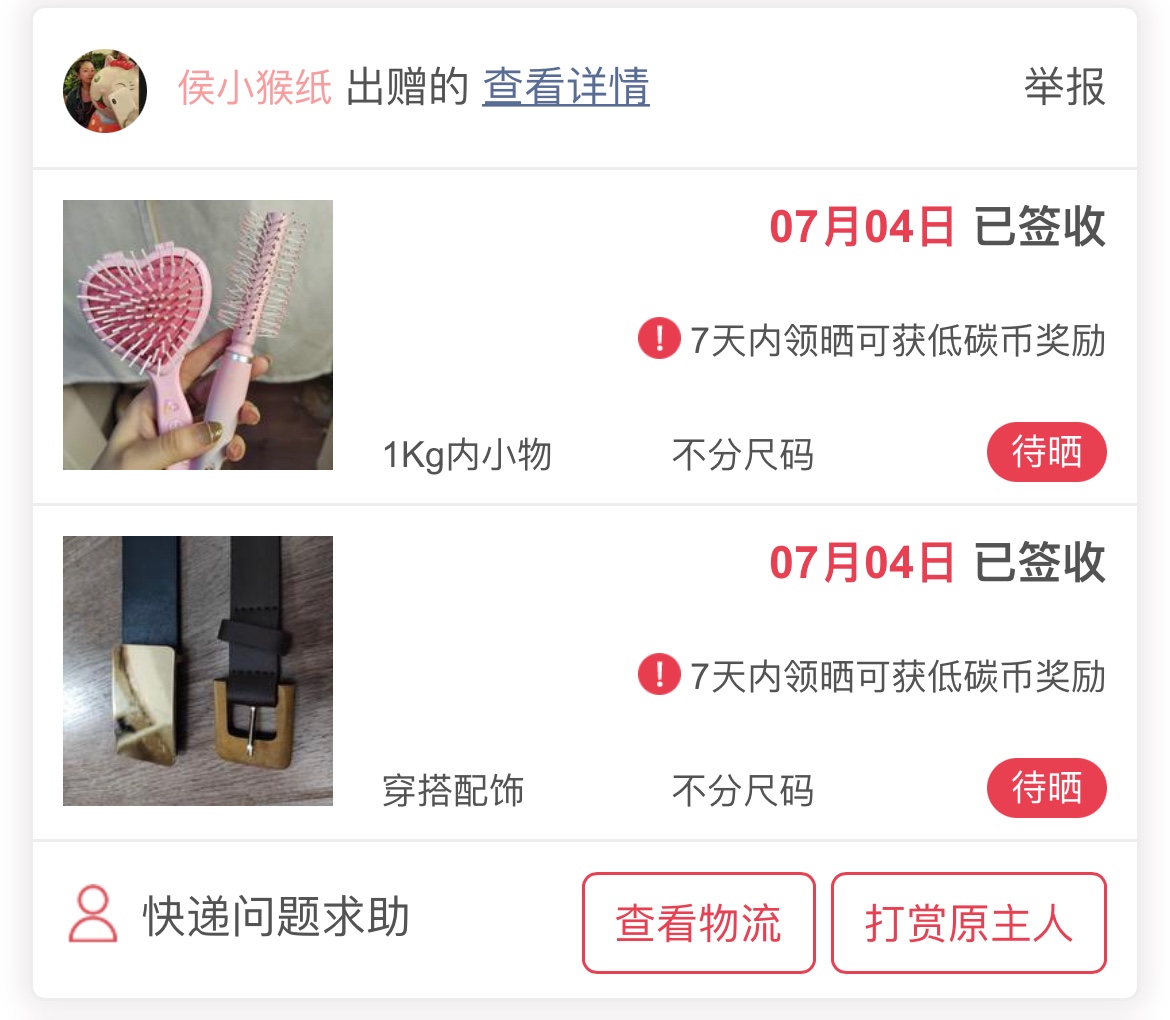This screenshot has height=1020, width=1170.
Task: Tip the giver with 打赏原主人
Action: [968, 923]
